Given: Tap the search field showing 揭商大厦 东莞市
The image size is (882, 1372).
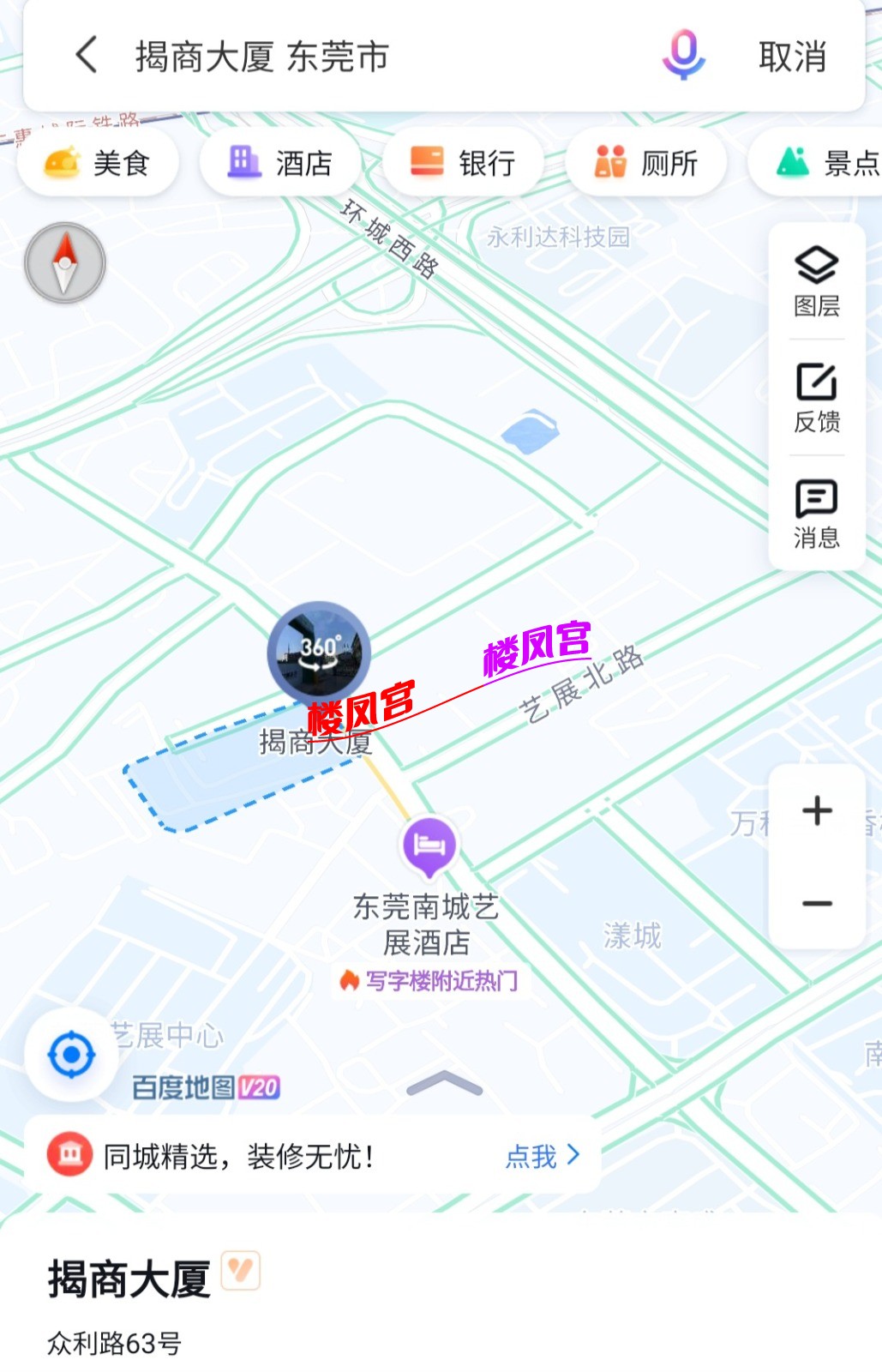Looking at the screenshot, I should point(343,55).
